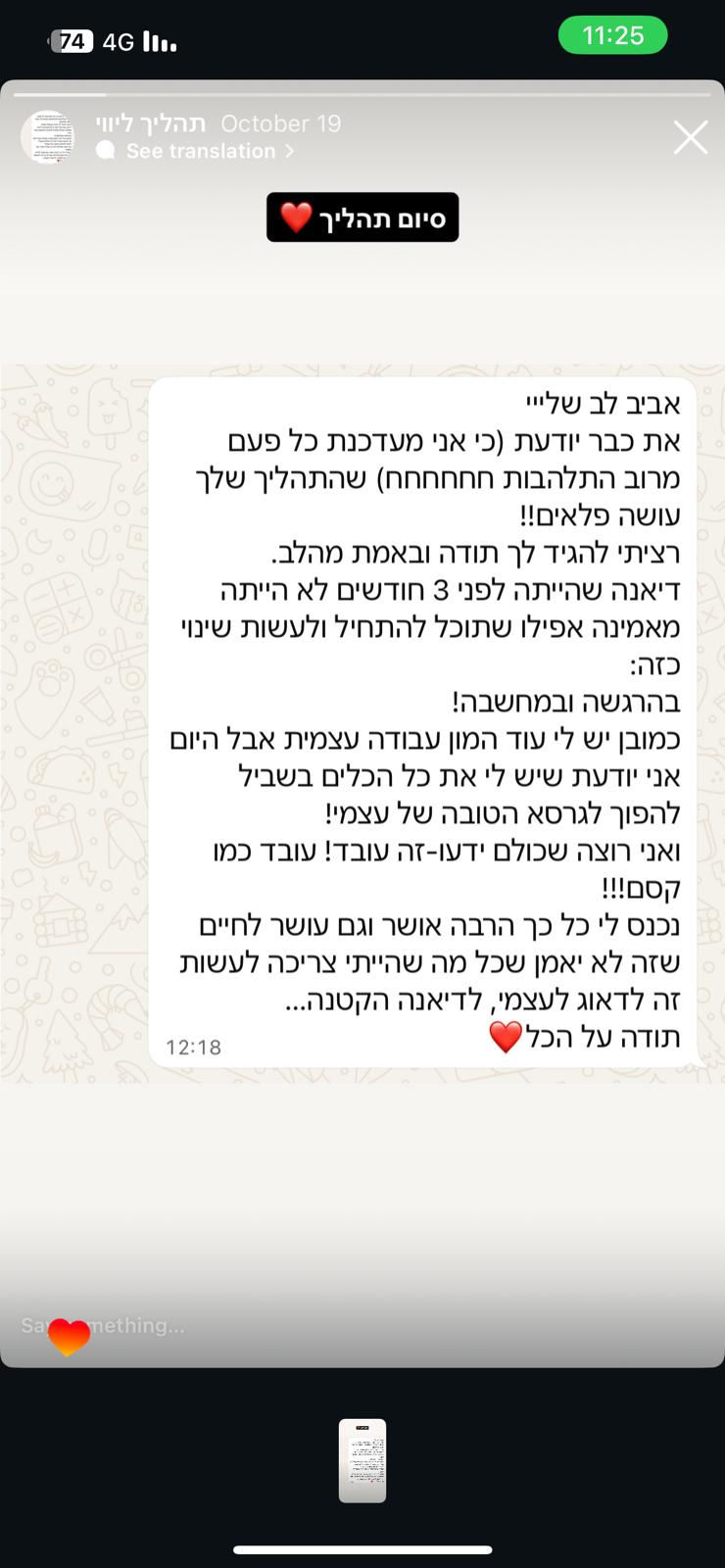Close the story viewer
The image size is (725, 1568).
pyautogui.click(x=690, y=138)
